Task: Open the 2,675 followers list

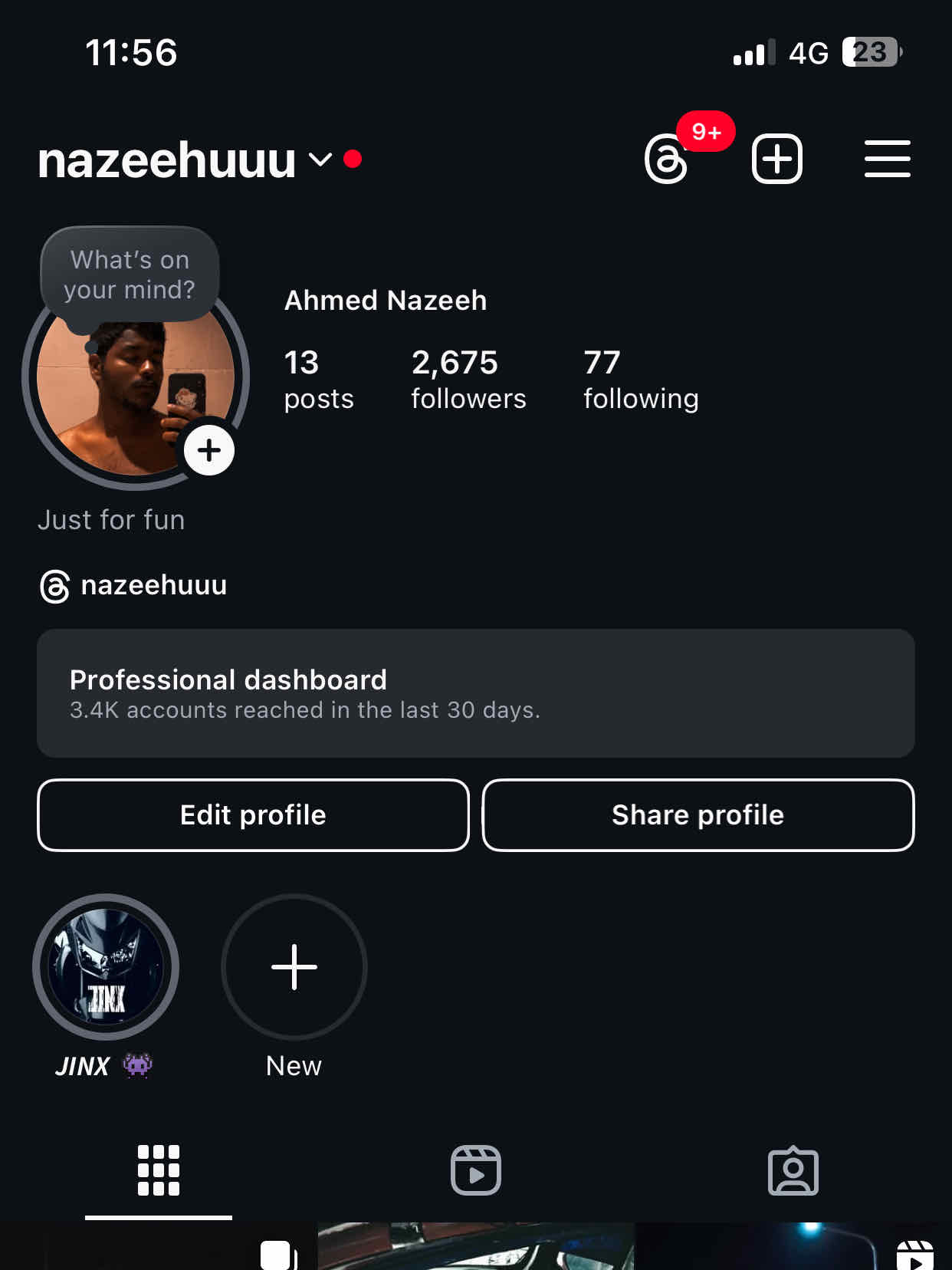Action: point(468,380)
